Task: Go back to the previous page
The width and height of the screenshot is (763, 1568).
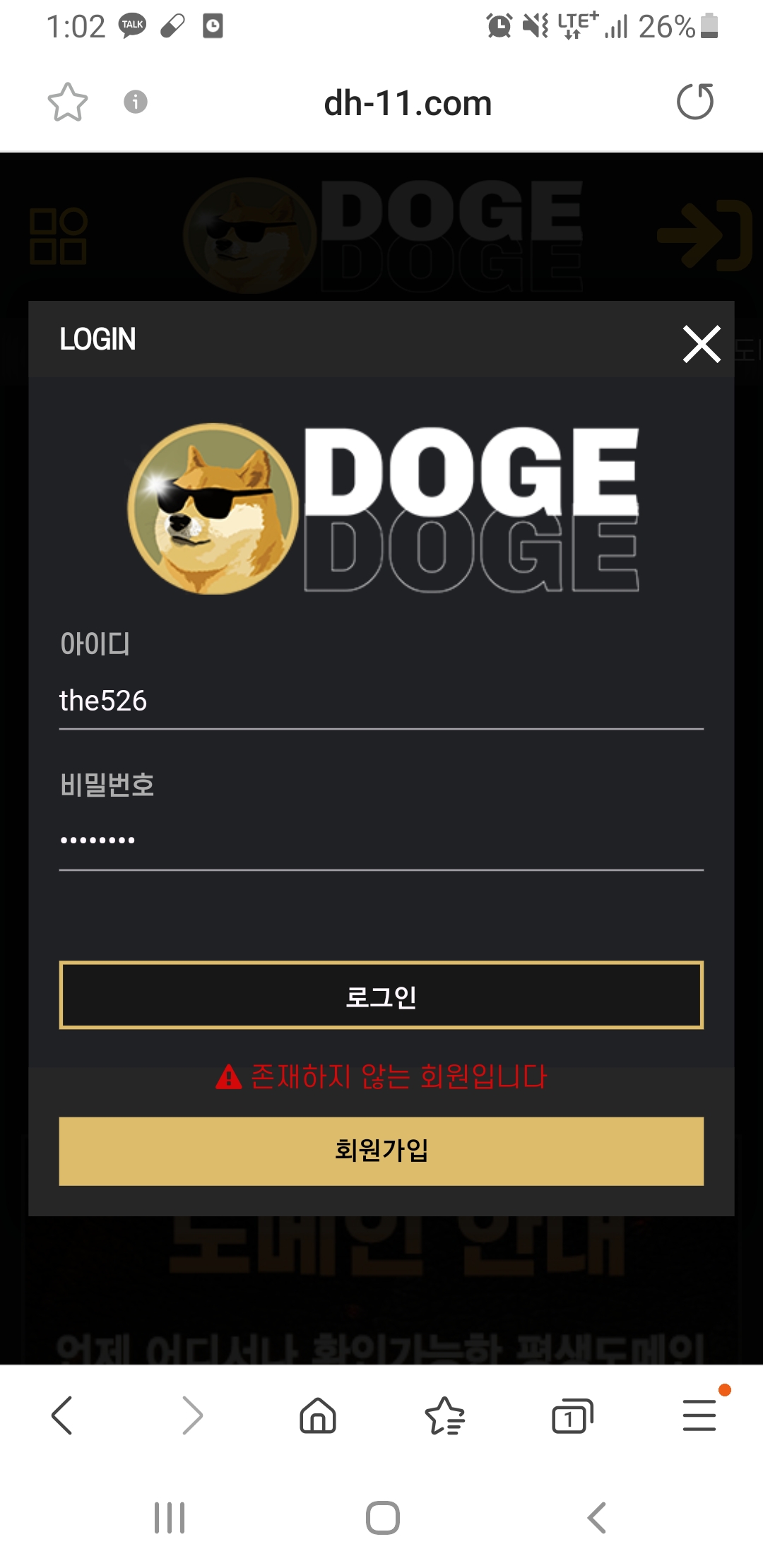Action: 62,1415
